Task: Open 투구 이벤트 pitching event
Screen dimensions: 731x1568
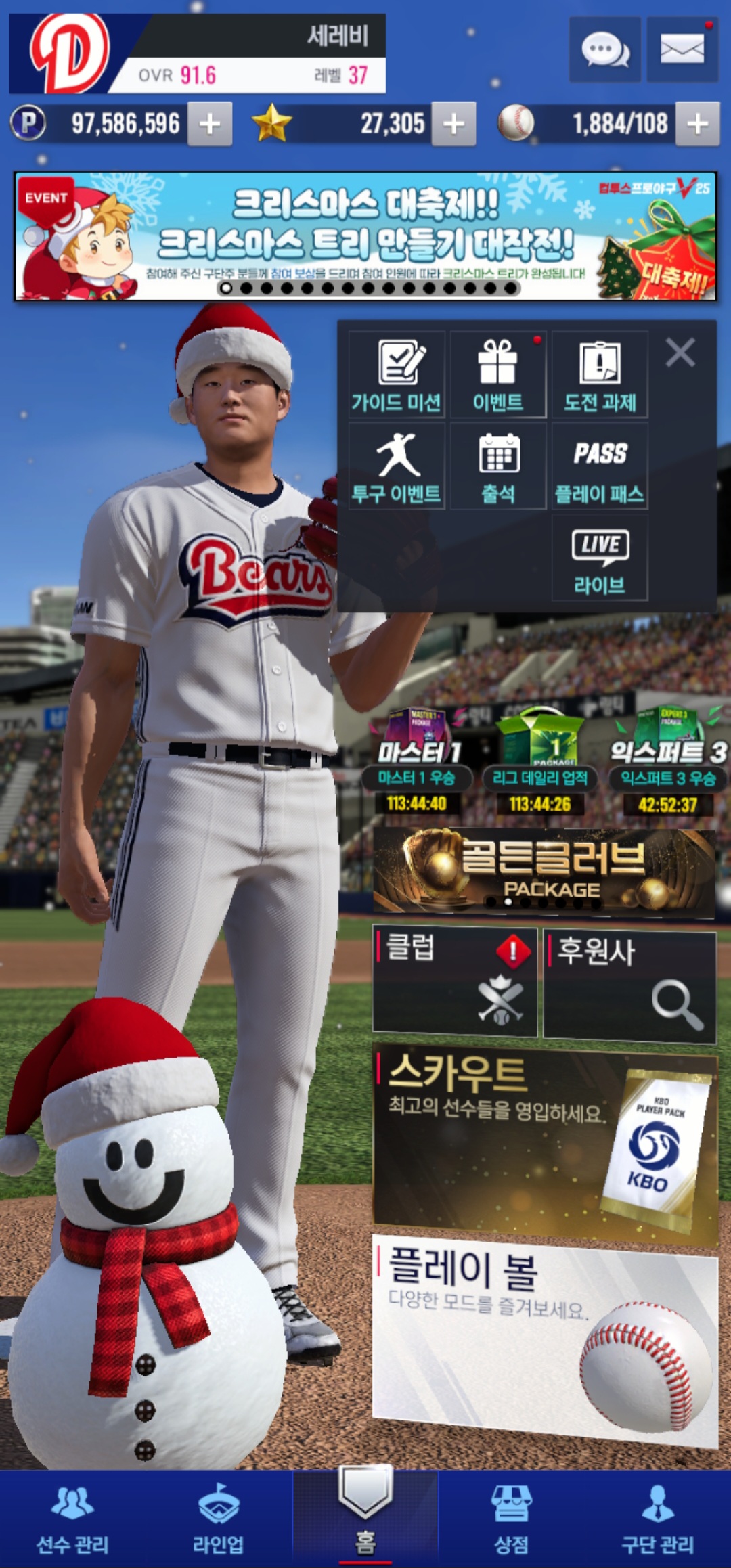Action: (397, 467)
